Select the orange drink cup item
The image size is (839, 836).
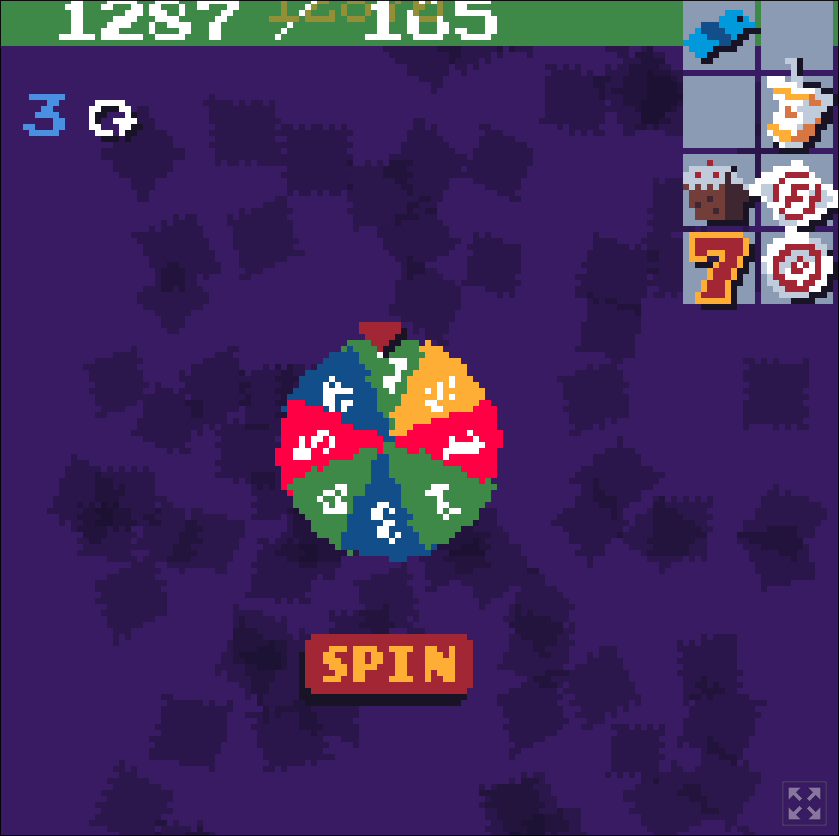coord(796,110)
